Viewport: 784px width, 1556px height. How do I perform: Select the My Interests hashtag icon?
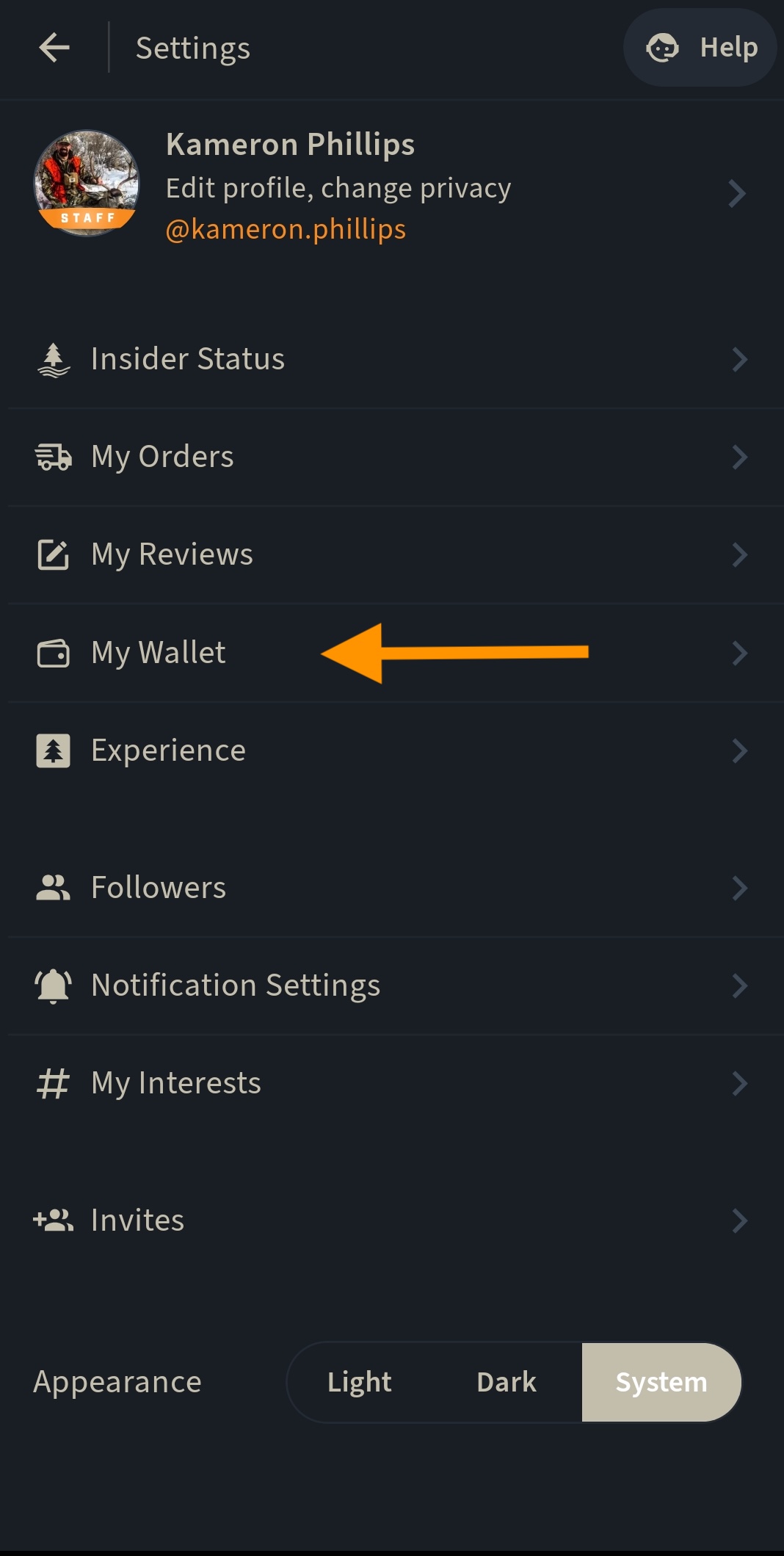tap(53, 1082)
